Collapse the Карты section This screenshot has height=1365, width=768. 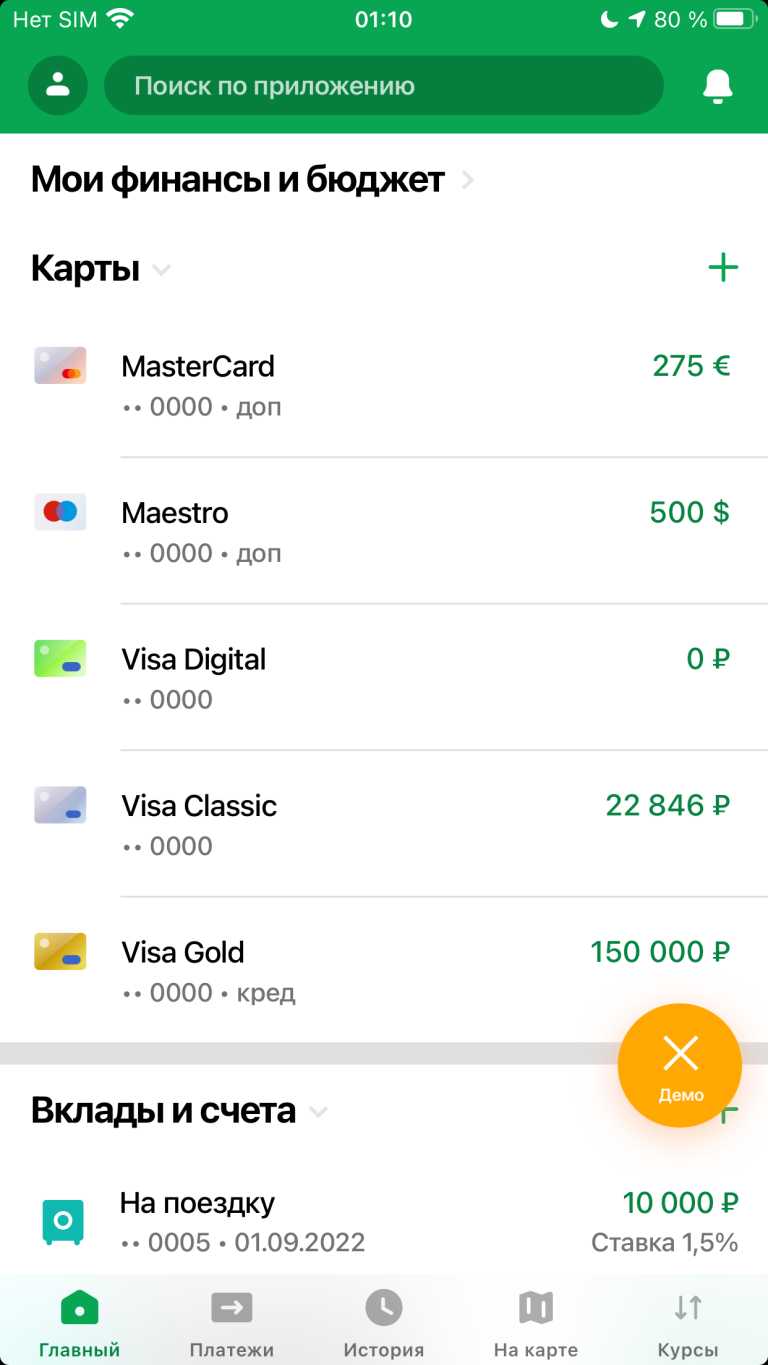161,270
